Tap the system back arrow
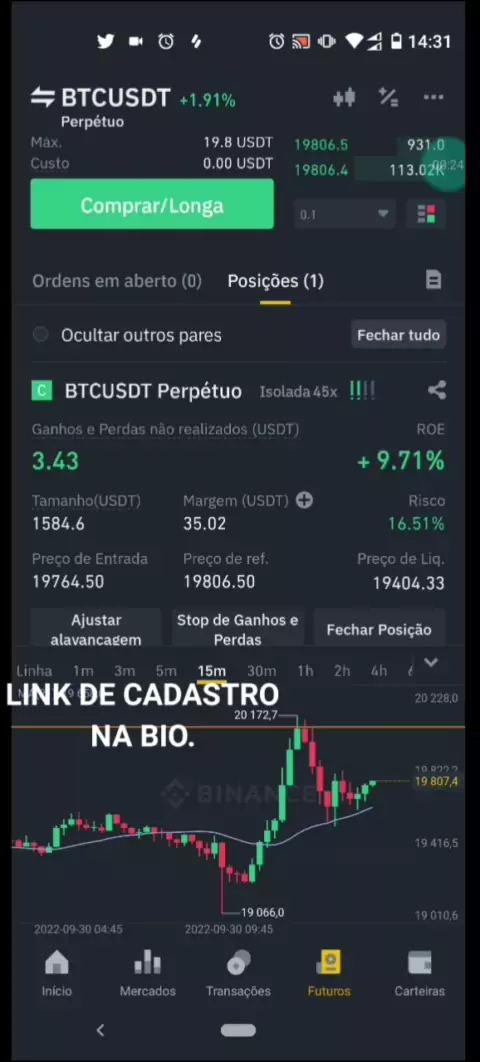Screen dimensions: 480x1062 pyautogui.click(x=100, y=1030)
